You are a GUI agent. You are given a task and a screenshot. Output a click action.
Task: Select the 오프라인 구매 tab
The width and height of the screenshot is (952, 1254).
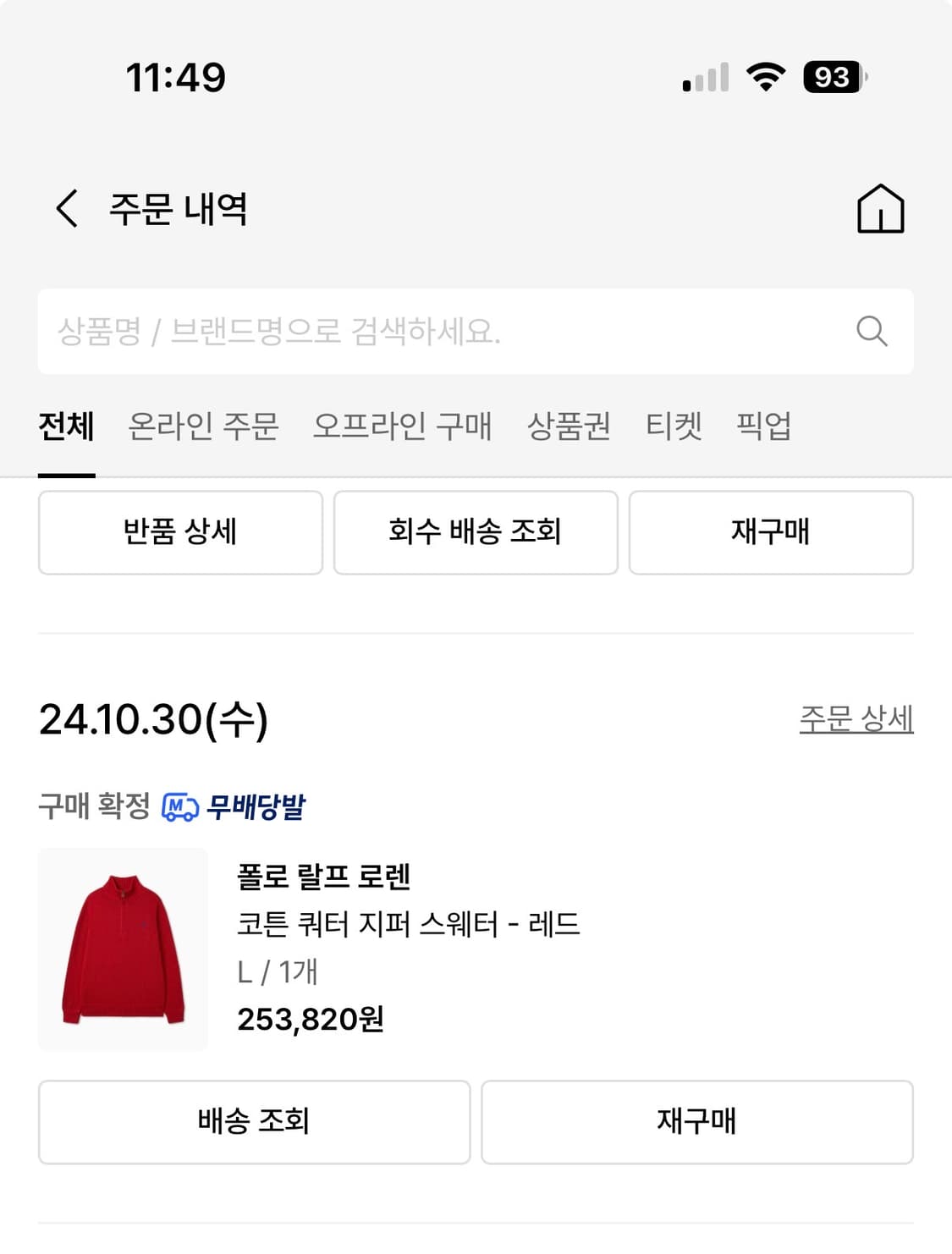pyautogui.click(x=404, y=428)
